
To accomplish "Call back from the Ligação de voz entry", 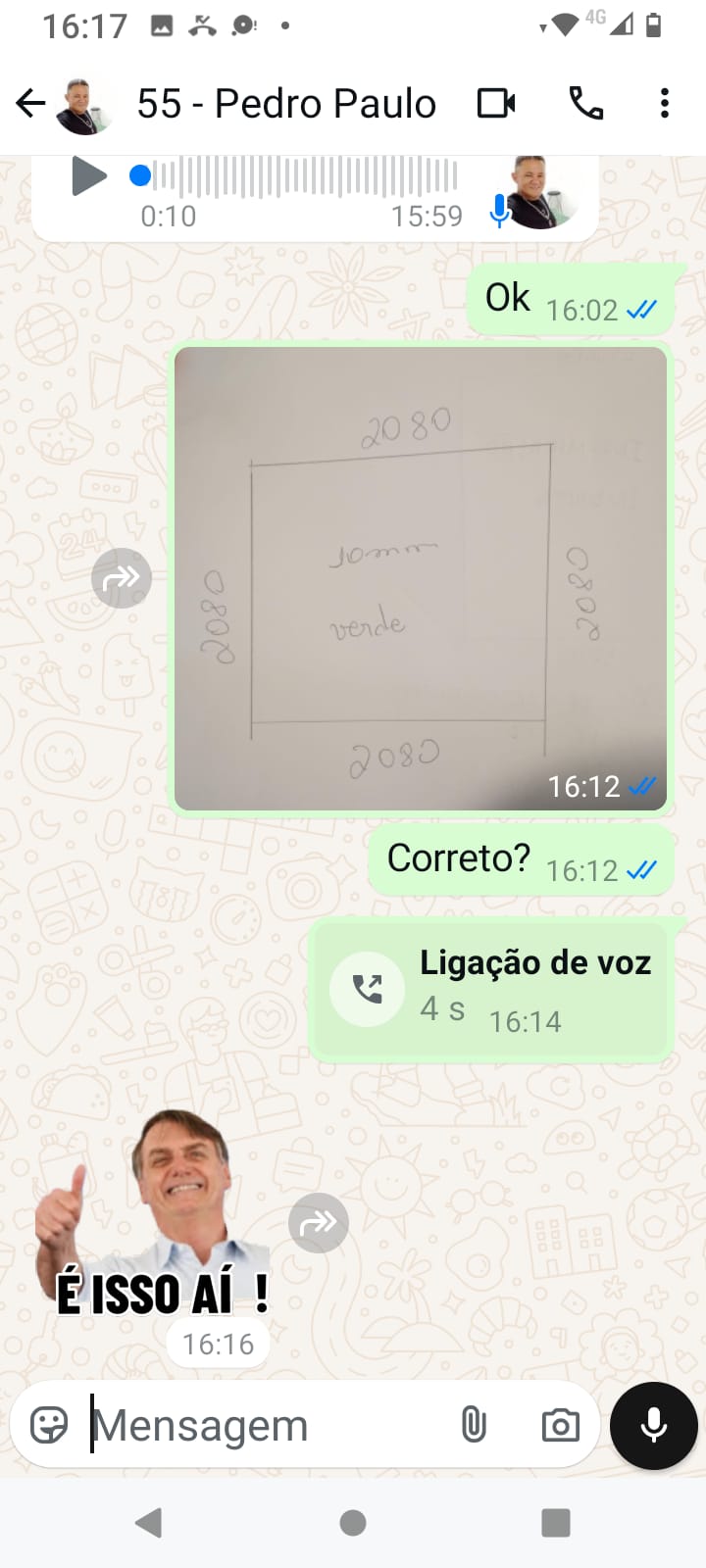I will click(367, 988).
